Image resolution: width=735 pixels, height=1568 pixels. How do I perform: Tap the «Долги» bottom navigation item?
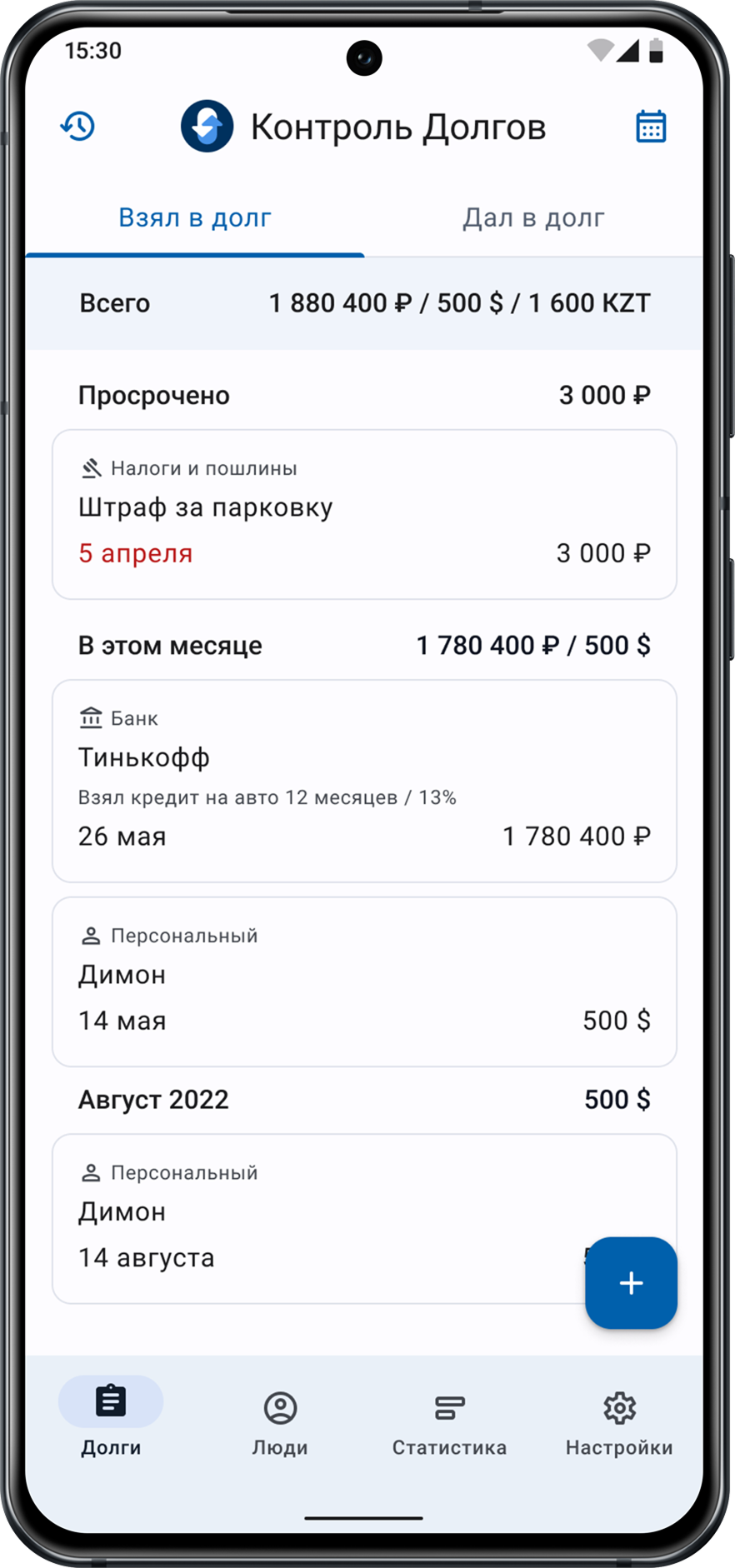tap(111, 1423)
